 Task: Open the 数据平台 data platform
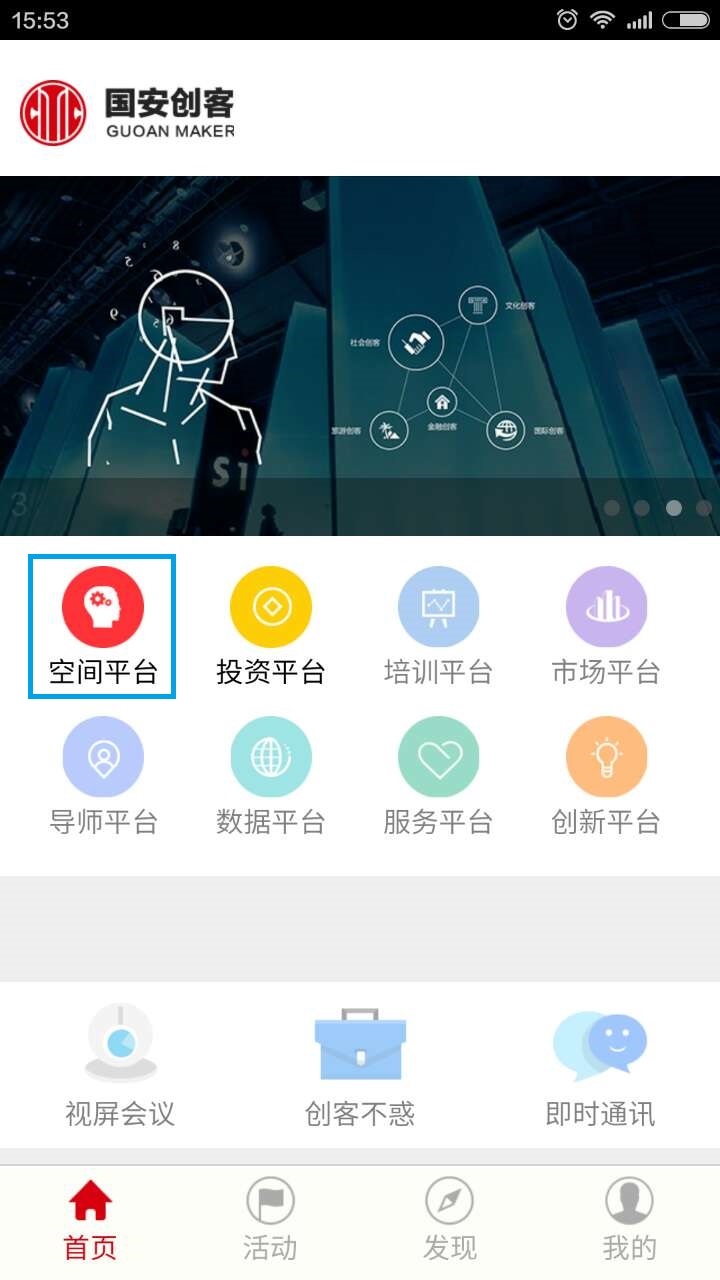(x=271, y=777)
